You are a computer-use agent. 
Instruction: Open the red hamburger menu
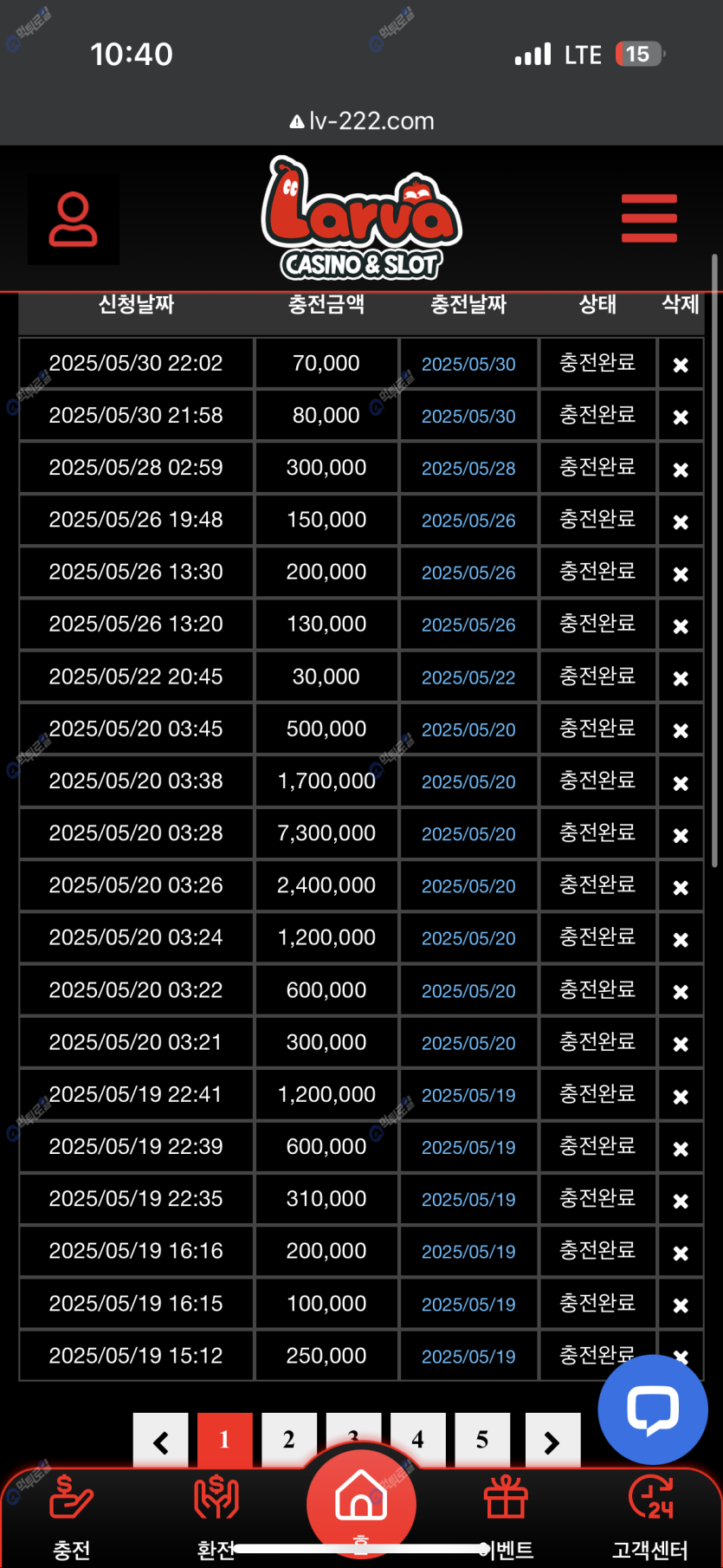649,218
